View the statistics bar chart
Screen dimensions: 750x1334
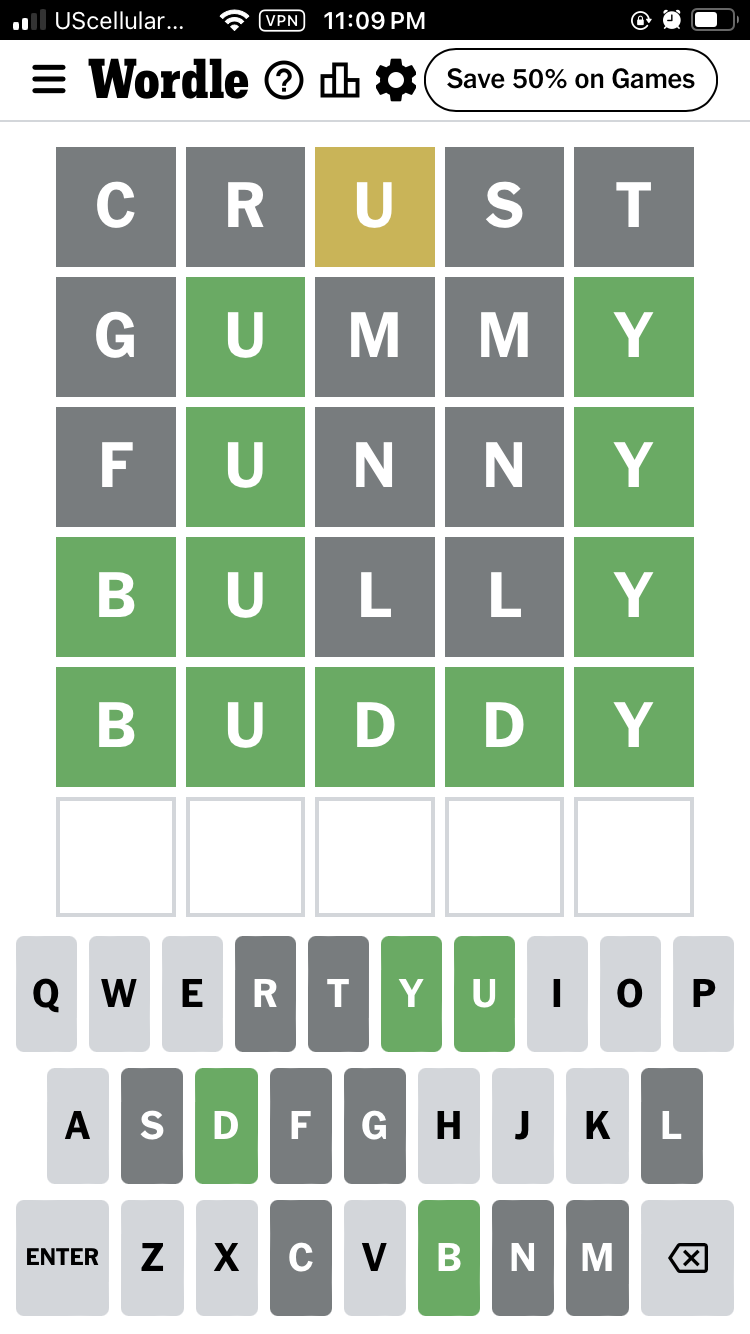tap(340, 80)
